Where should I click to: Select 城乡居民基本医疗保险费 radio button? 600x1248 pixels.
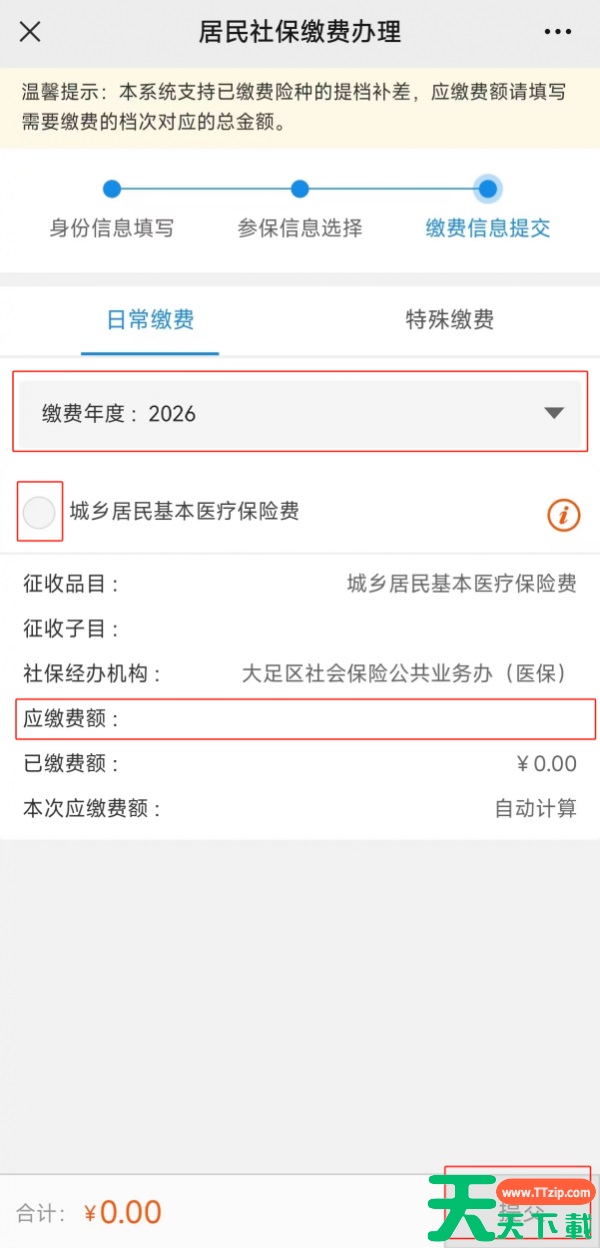tap(40, 512)
